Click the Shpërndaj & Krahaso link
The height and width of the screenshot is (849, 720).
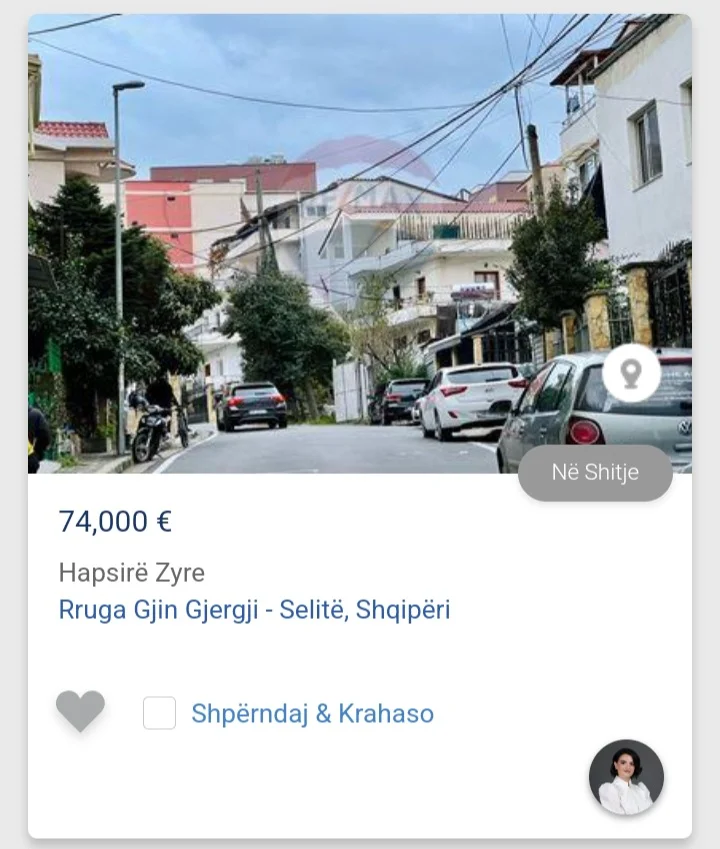click(312, 713)
